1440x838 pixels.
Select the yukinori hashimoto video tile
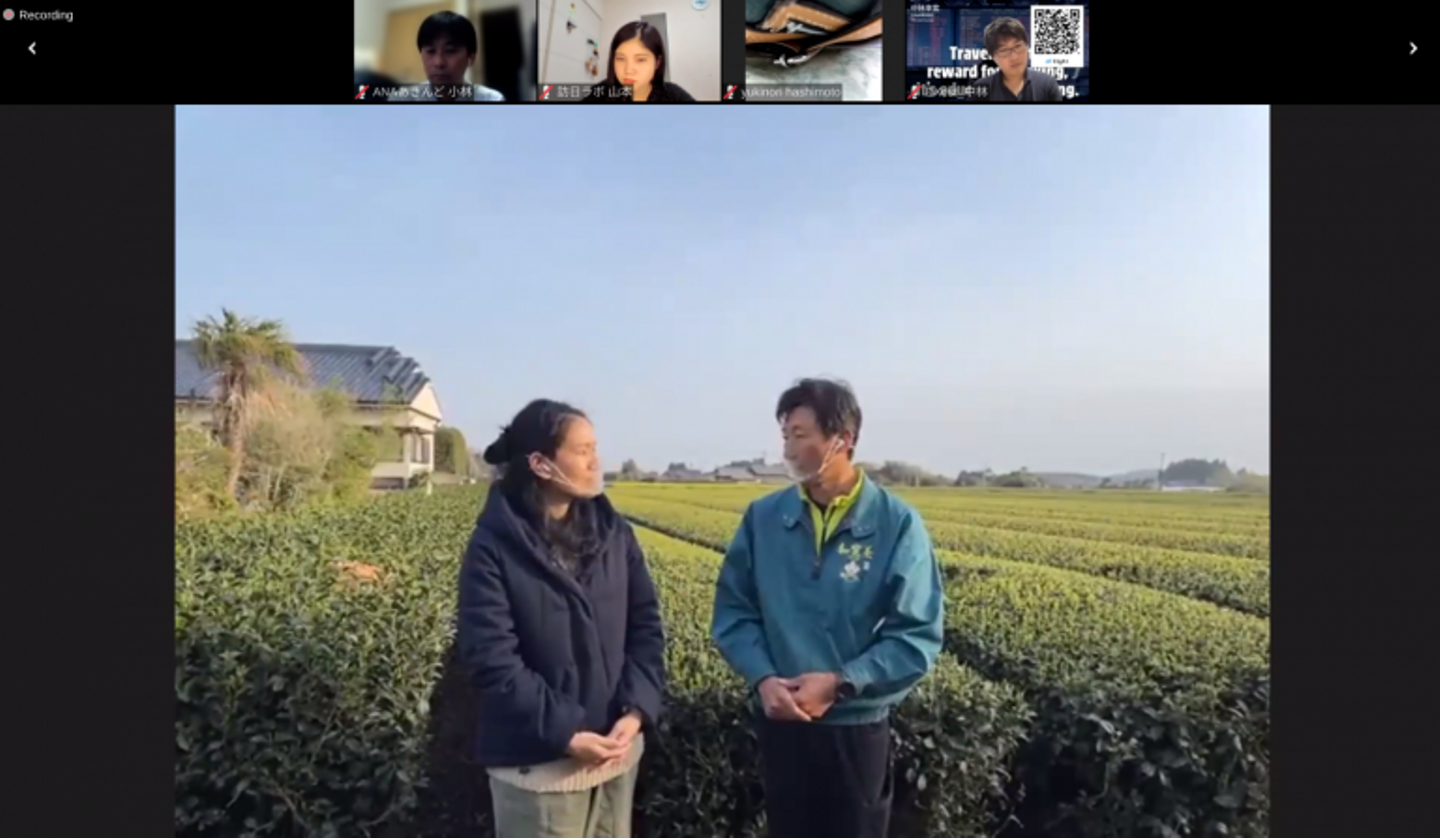[x=813, y=50]
